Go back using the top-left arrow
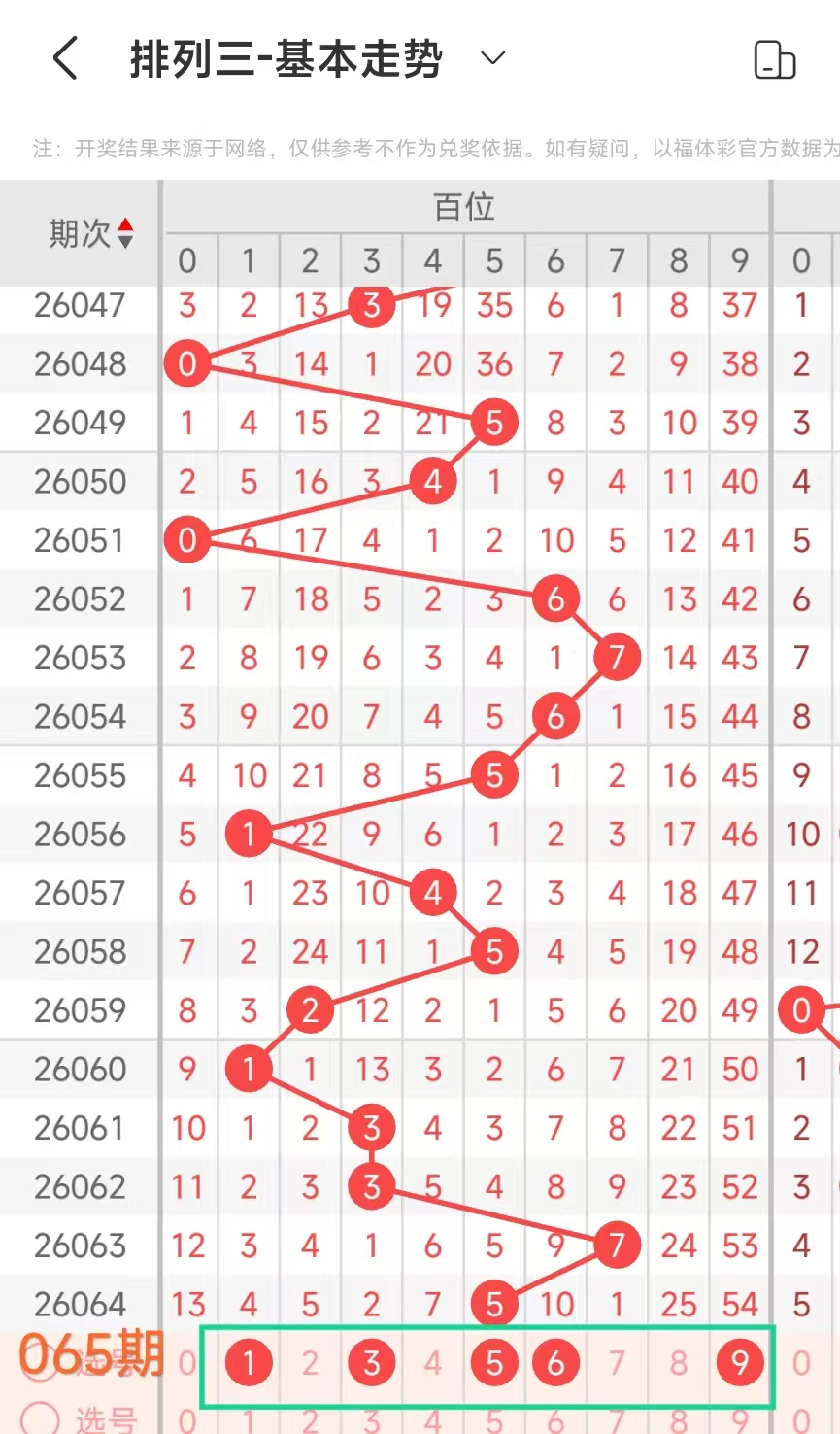This screenshot has height=1434, width=840. (x=65, y=59)
